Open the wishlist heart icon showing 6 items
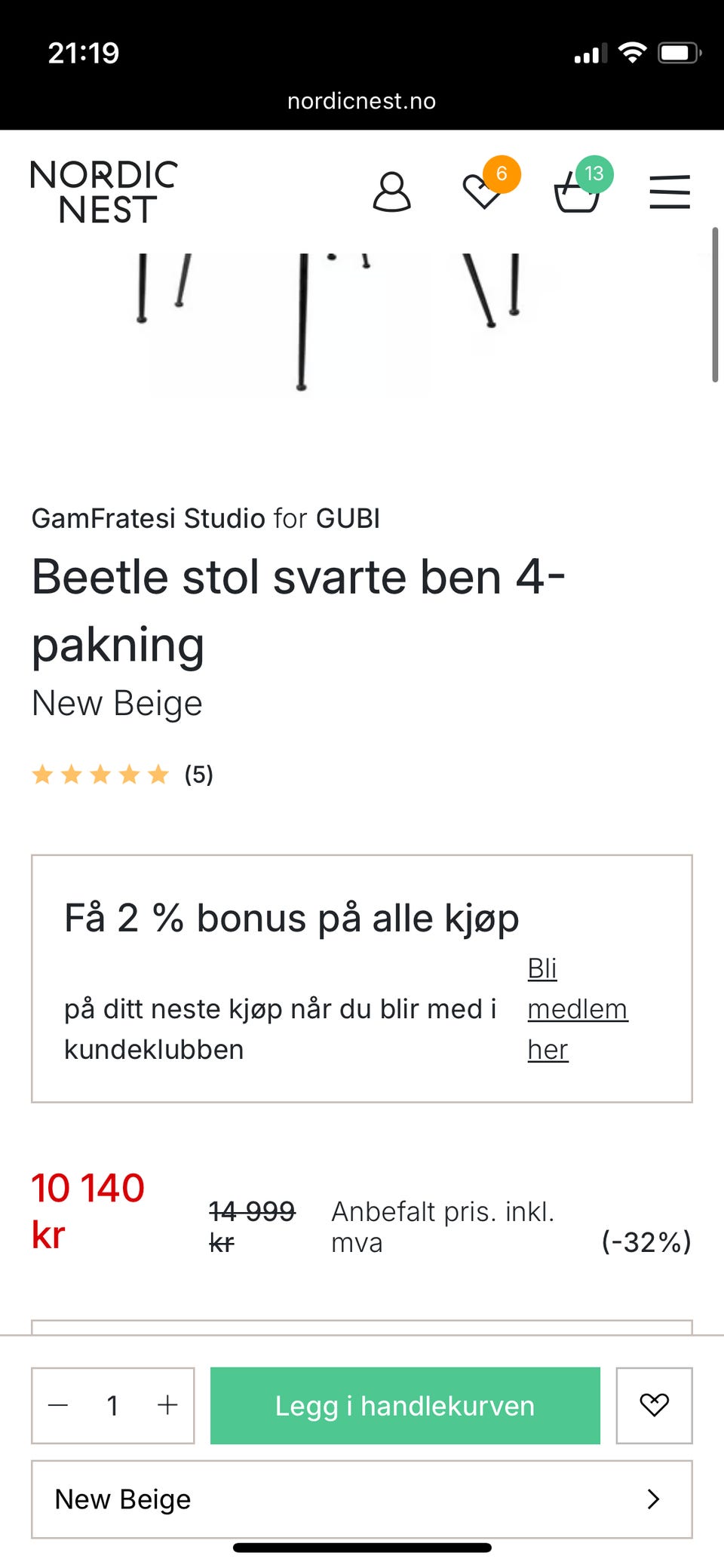The width and height of the screenshot is (724, 1568). click(483, 193)
